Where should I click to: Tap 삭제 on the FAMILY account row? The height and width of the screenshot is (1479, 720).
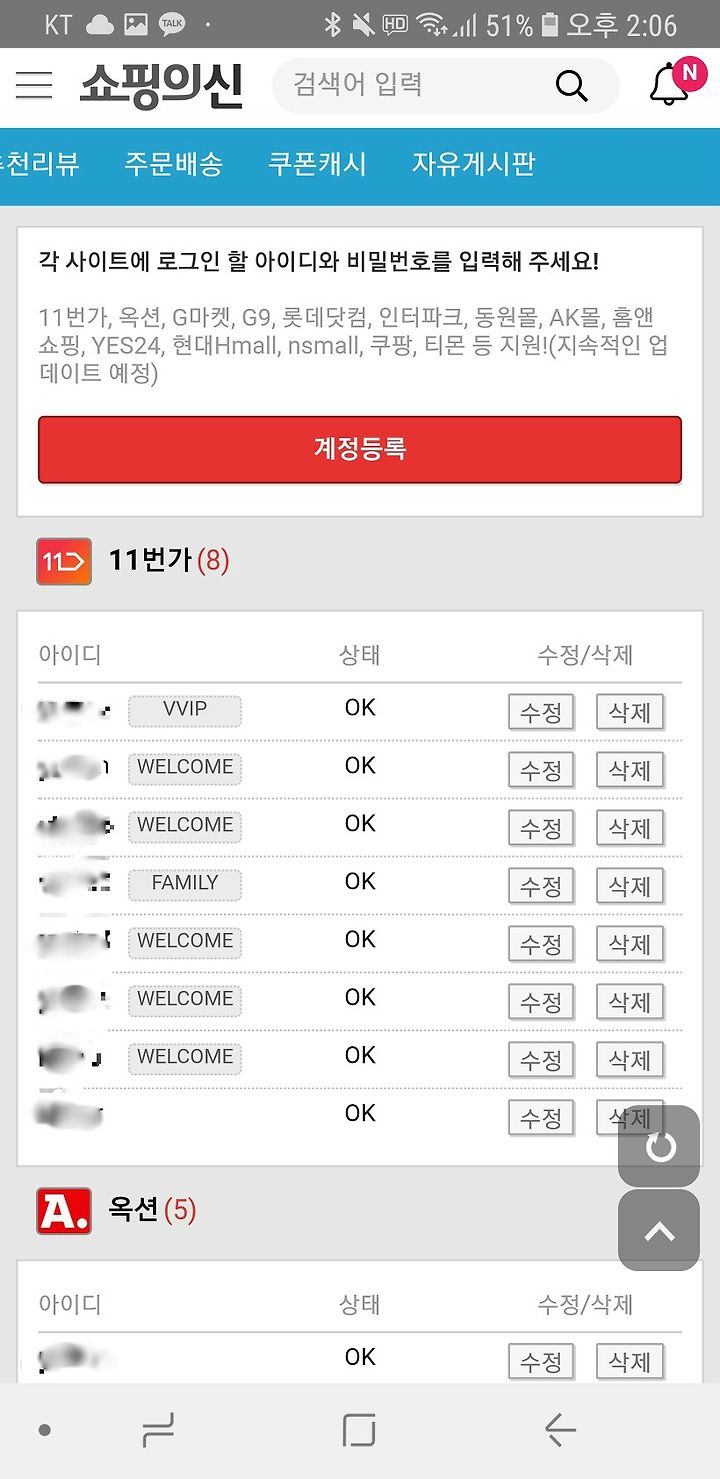(630, 886)
